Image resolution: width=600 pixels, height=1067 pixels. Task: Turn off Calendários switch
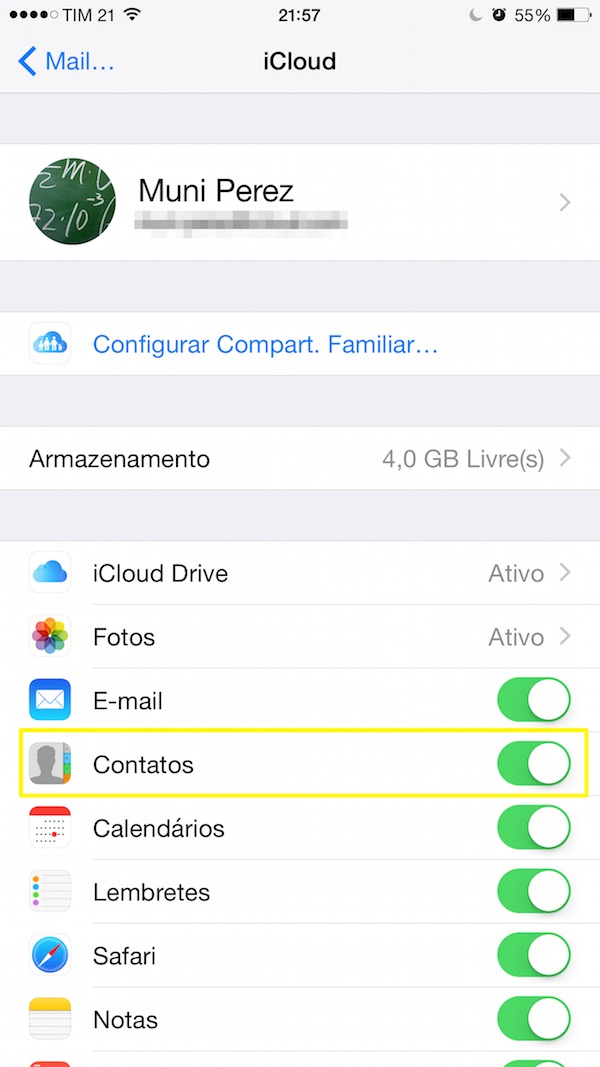(534, 827)
